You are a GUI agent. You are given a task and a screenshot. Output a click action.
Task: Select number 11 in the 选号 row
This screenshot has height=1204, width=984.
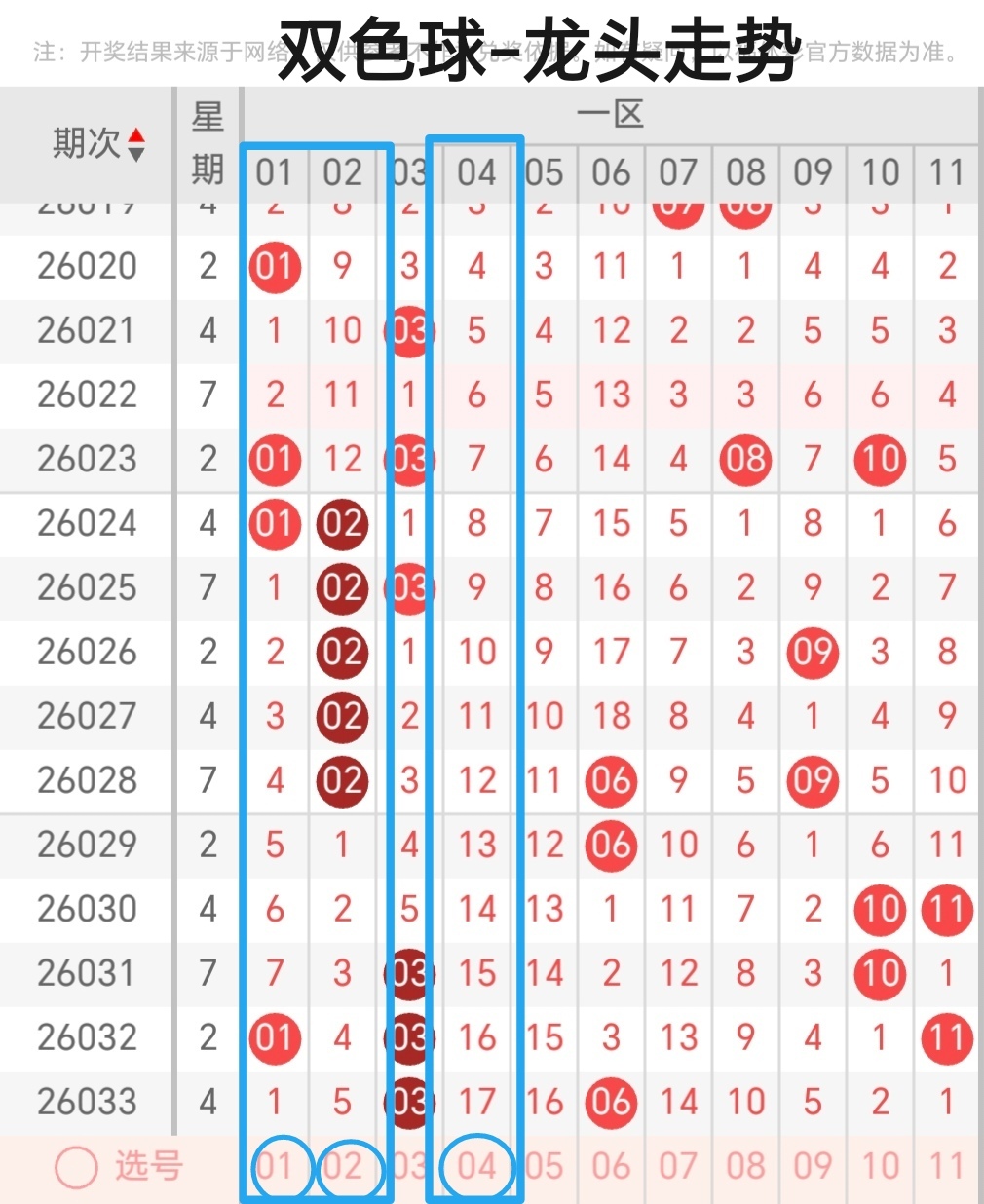[x=947, y=1166]
